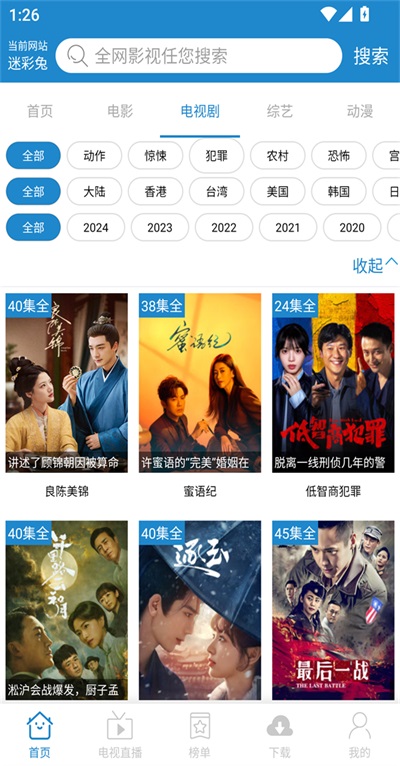Go to the top 首页 tab
This screenshot has width=400, height=766.
coord(40,111)
